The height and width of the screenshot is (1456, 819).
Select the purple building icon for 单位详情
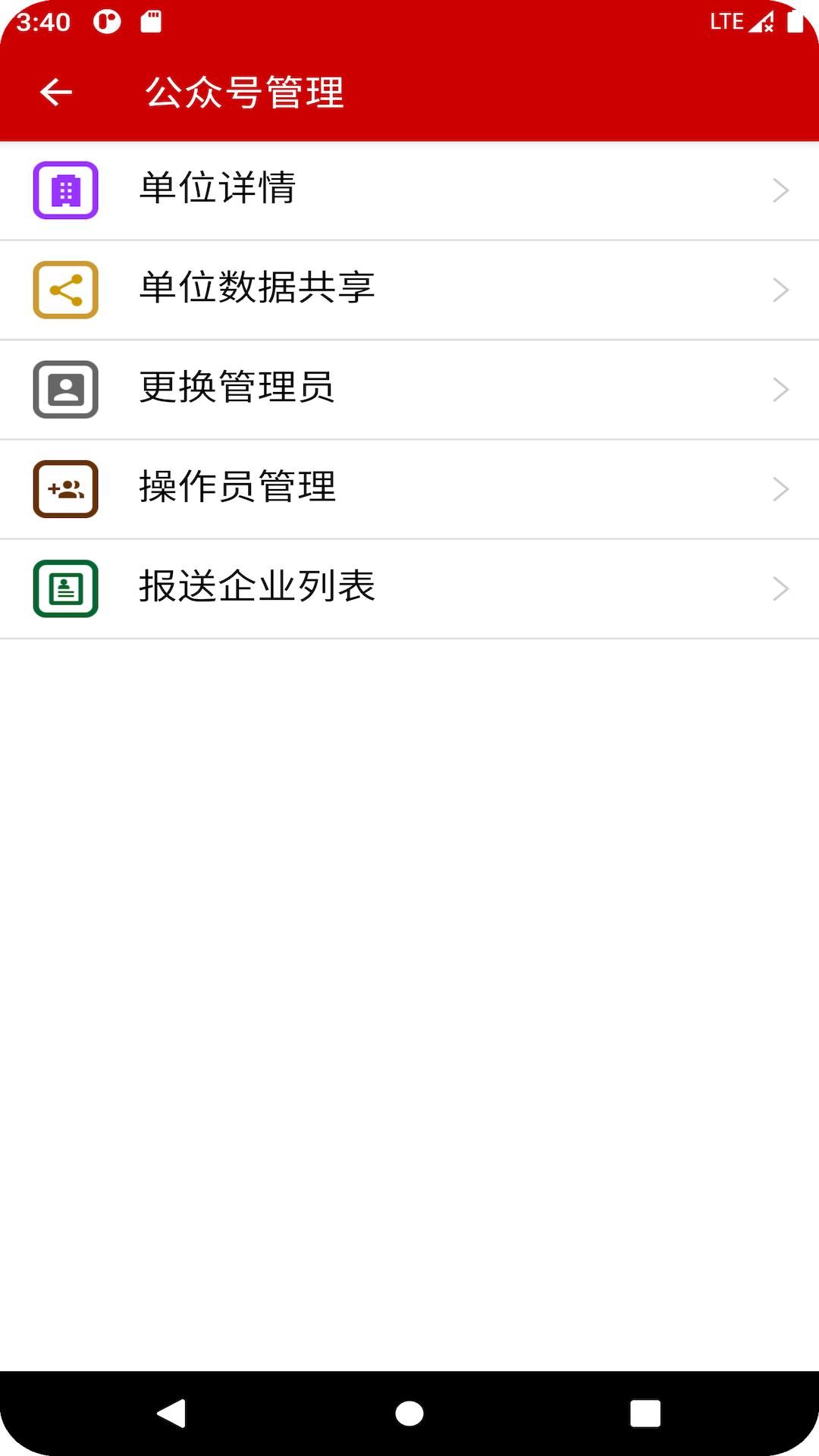pos(65,190)
